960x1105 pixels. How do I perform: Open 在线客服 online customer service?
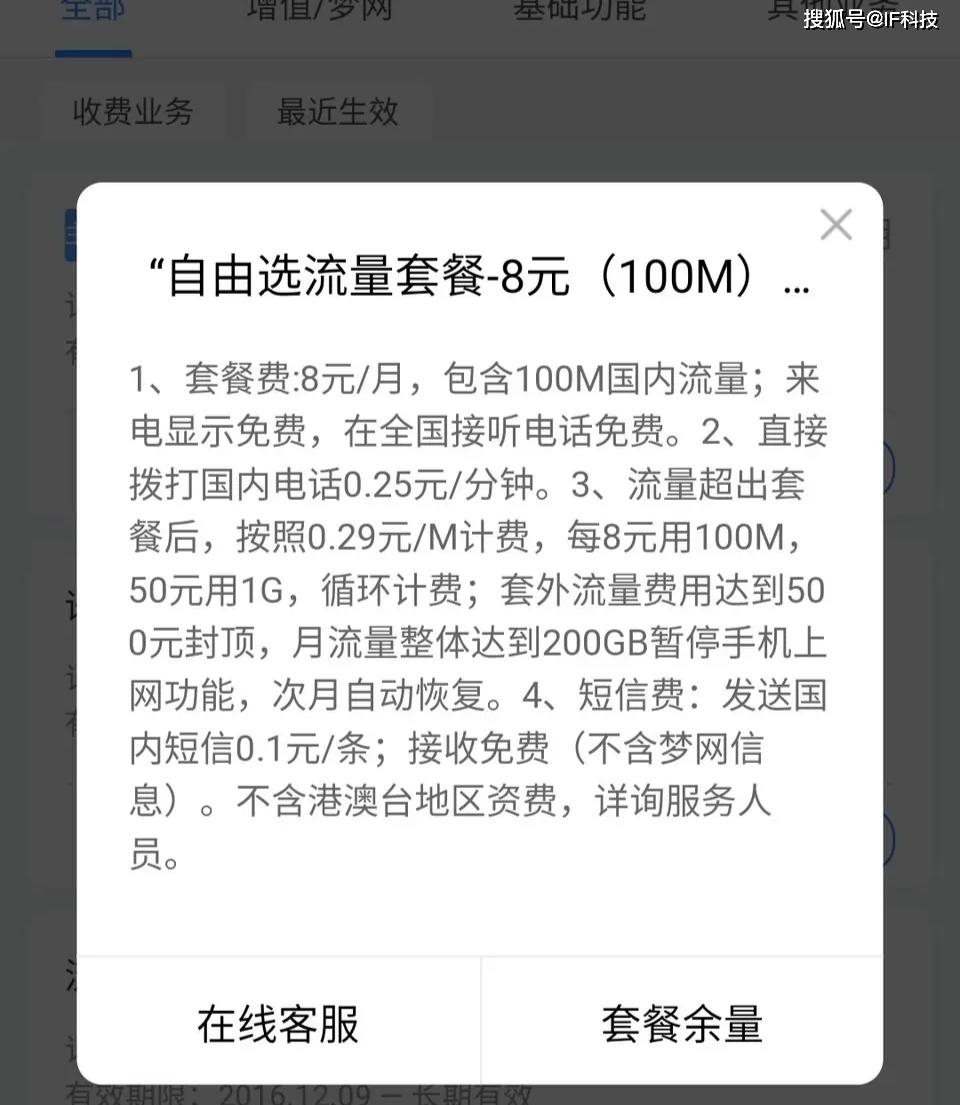click(x=278, y=1023)
